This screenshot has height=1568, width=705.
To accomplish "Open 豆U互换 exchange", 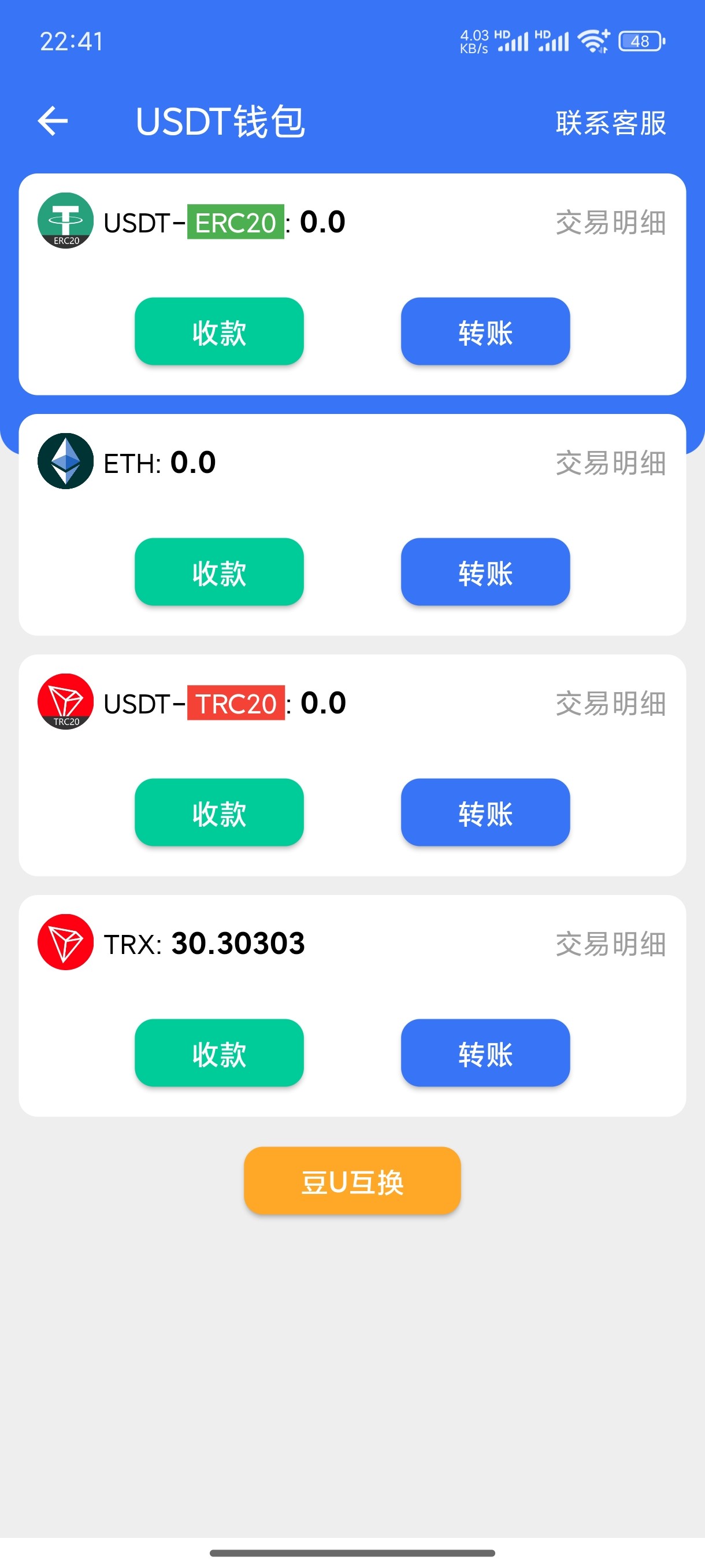I will pyautogui.click(x=352, y=1181).
